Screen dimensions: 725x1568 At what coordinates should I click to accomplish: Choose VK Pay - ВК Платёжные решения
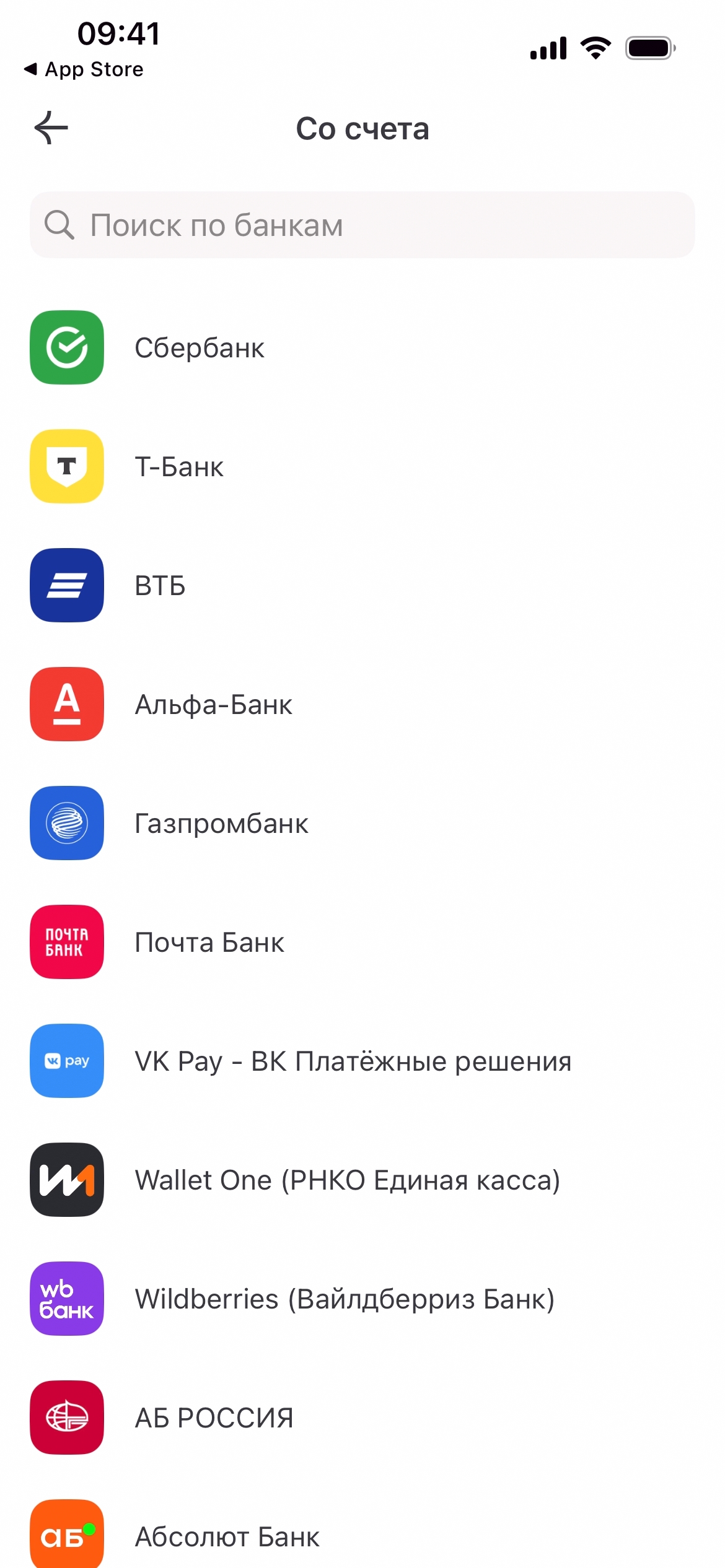pos(353,1061)
